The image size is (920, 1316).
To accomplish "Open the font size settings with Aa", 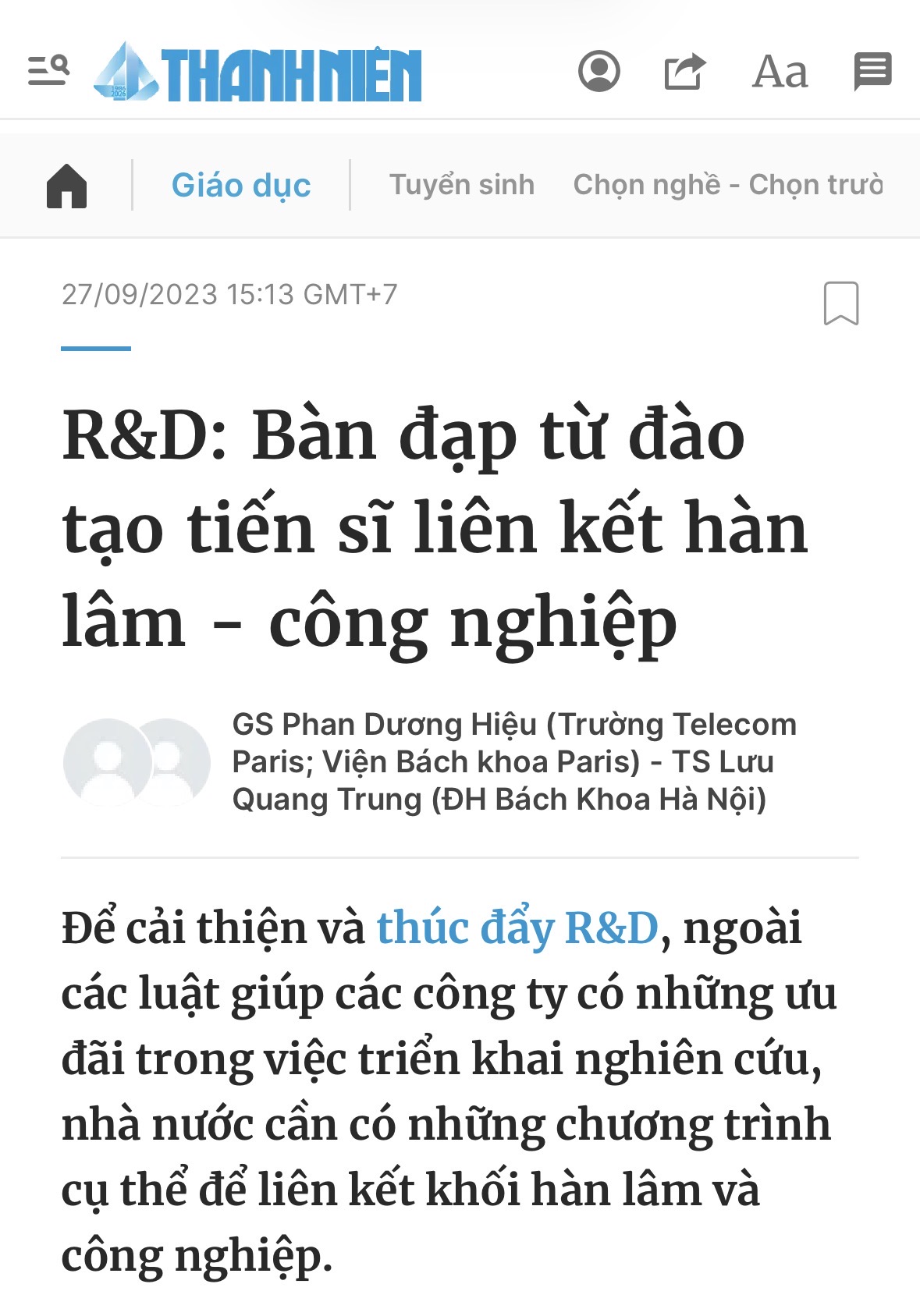I will click(x=780, y=73).
